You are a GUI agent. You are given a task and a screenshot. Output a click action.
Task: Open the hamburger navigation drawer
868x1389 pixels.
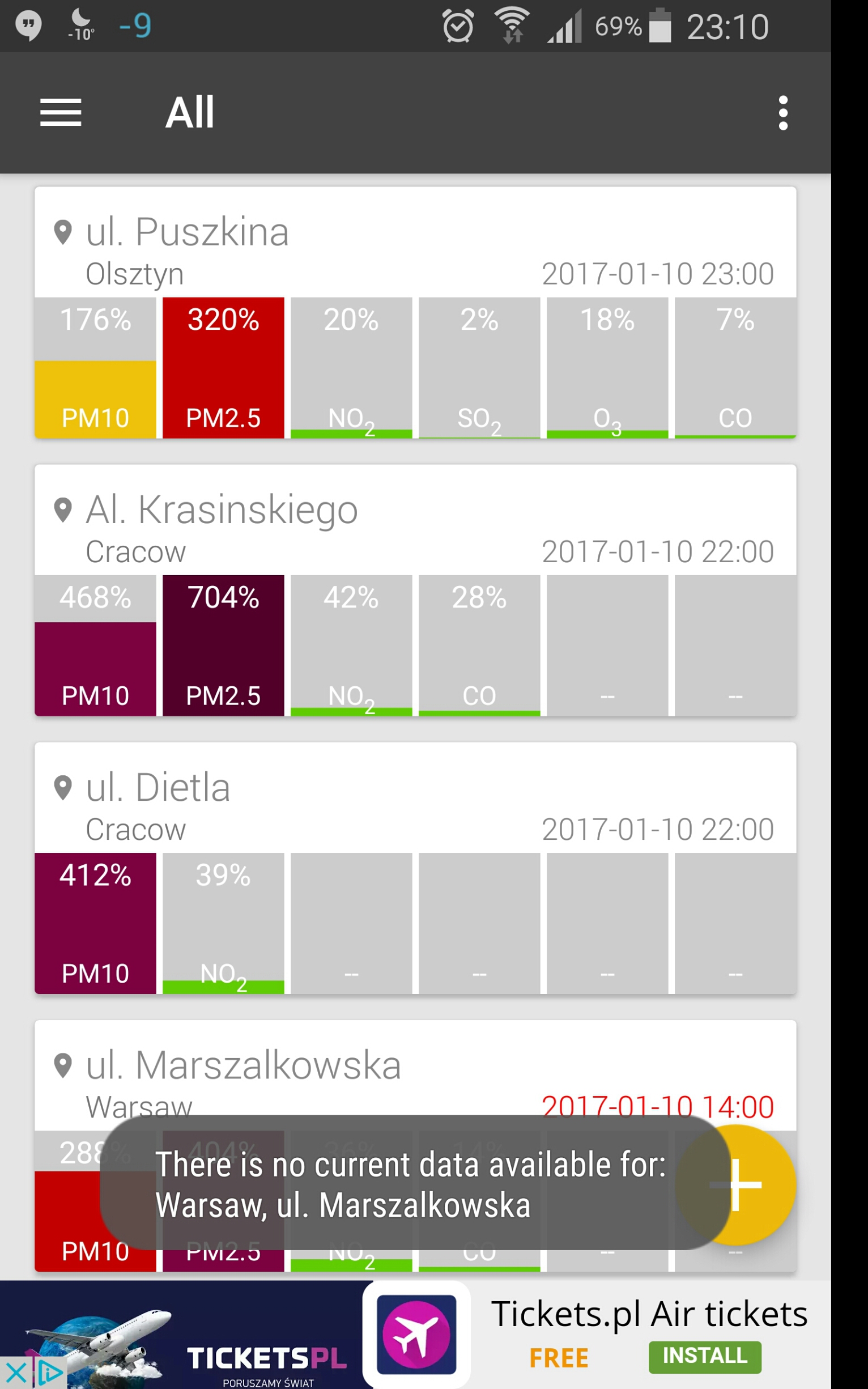coord(60,113)
